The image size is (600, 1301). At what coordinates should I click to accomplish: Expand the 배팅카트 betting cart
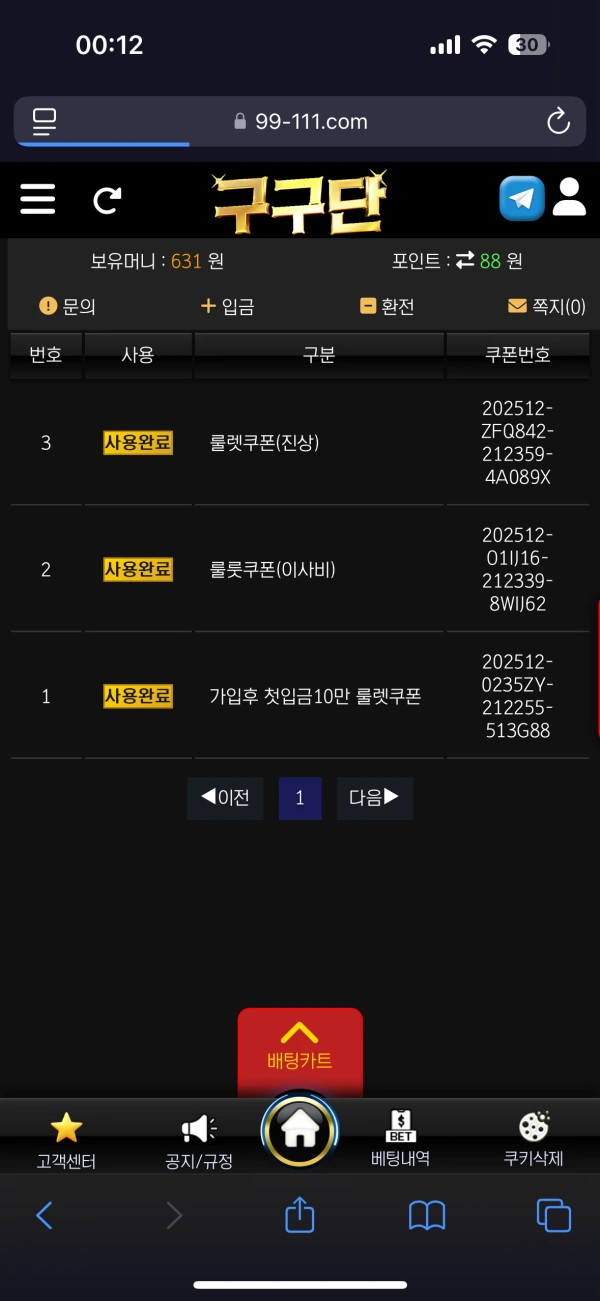pyautogui.click(x=300, y=1048)
